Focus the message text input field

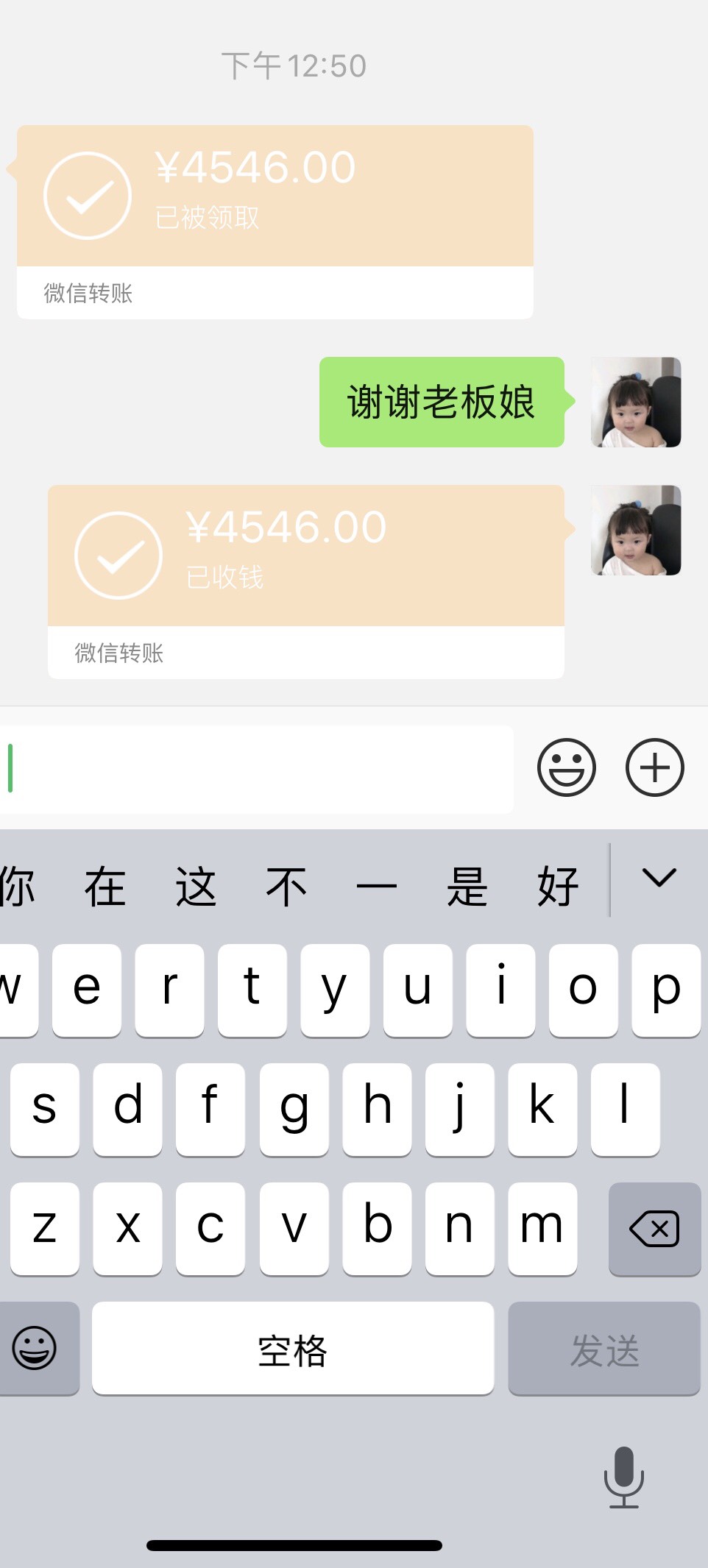click(x=258, y=769)
